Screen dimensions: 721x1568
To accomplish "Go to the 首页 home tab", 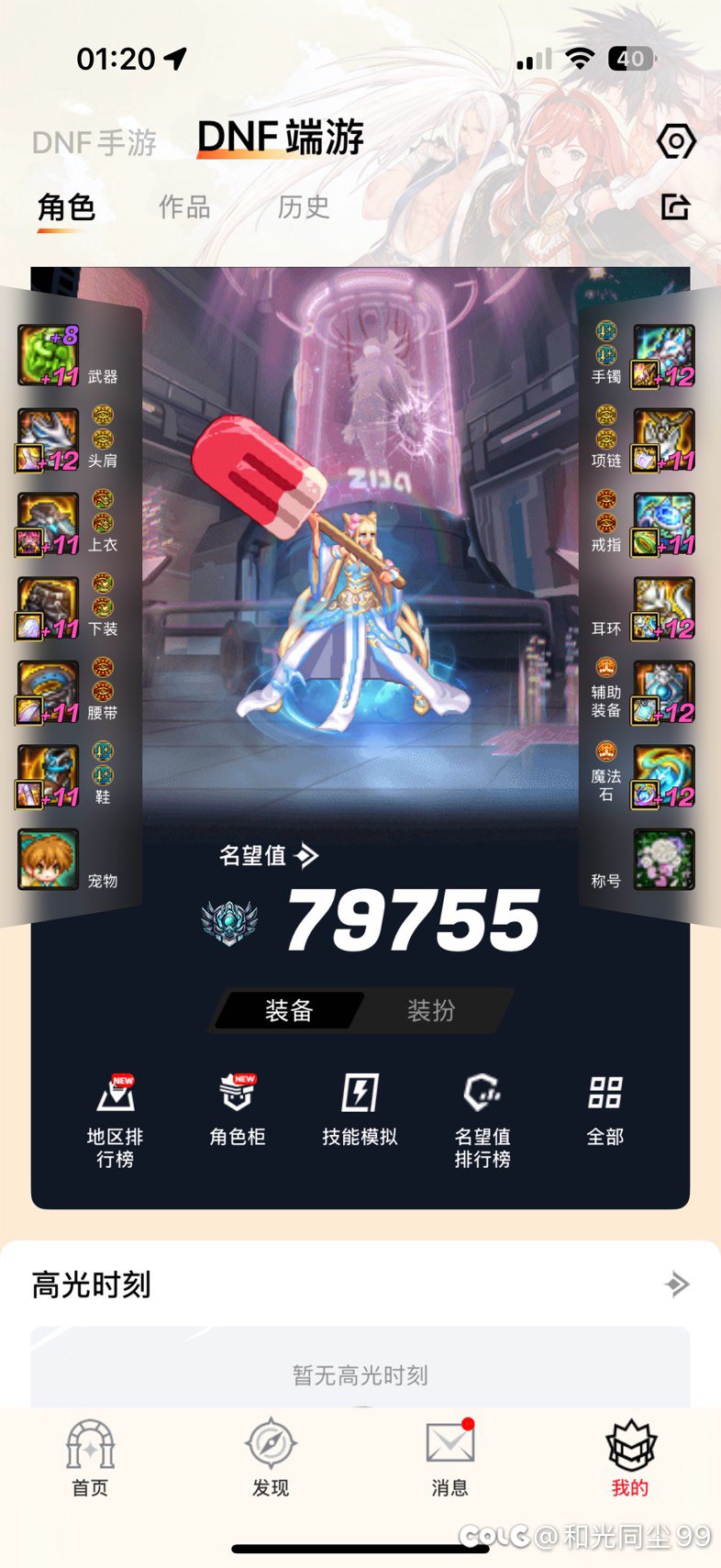I will (x=90, y=1458).
